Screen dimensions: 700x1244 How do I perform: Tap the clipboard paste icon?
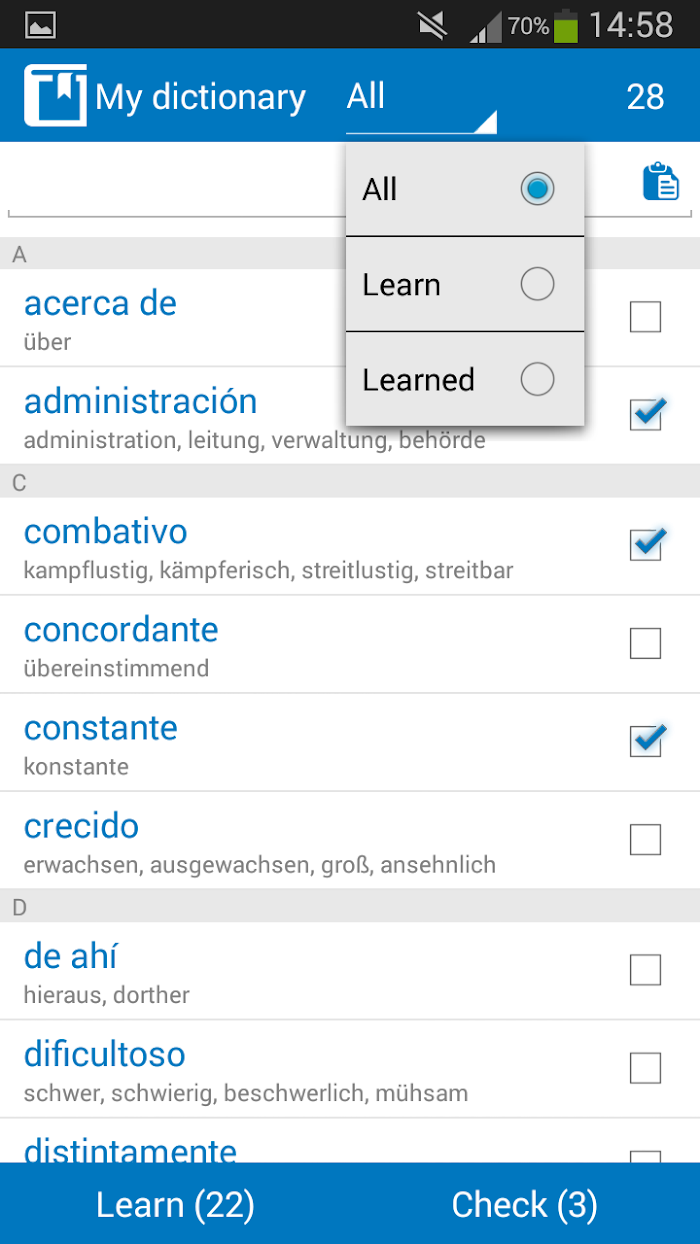(661, 183)
